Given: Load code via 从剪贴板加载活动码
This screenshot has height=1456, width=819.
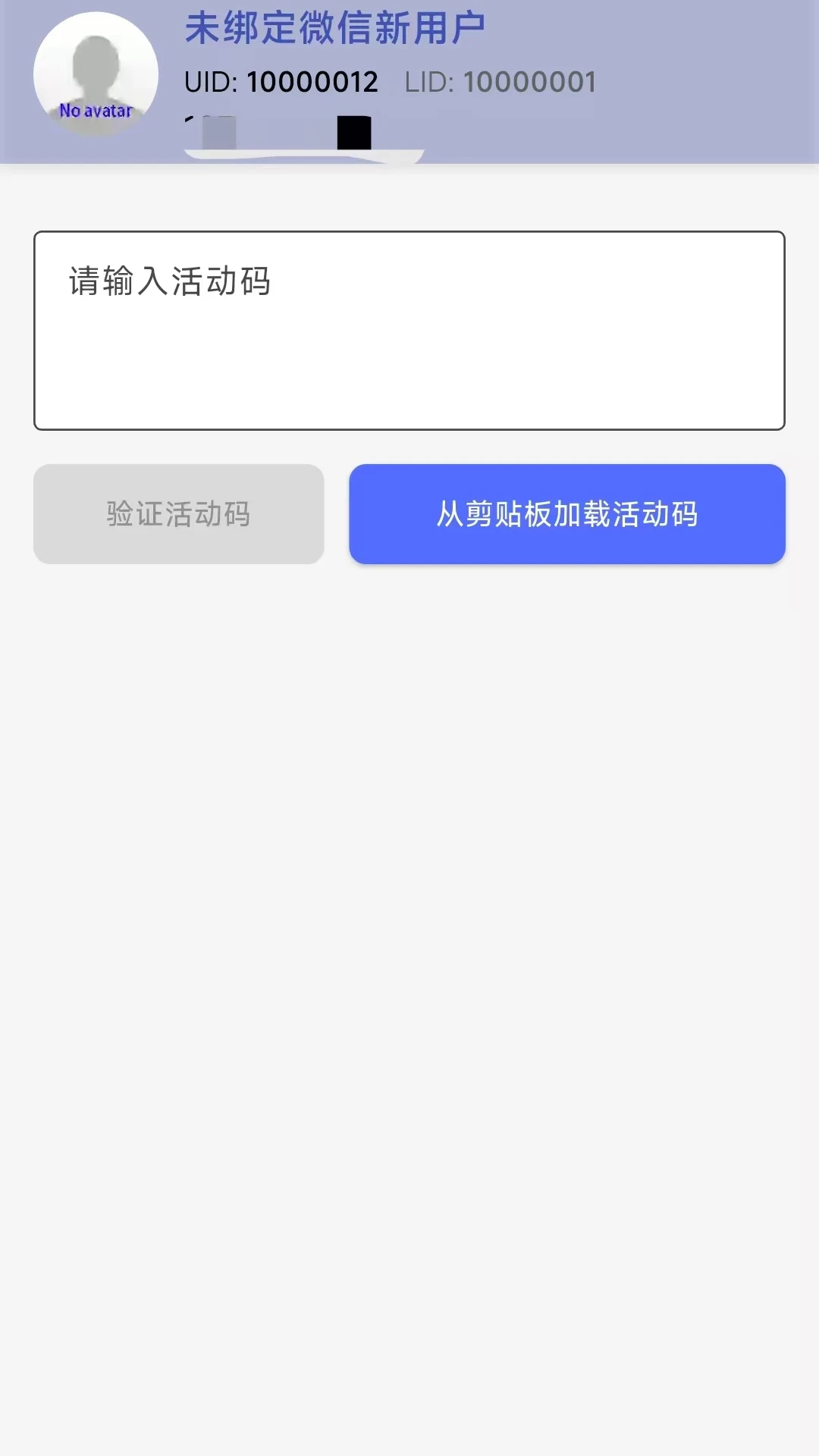Looking at the screenshot, I should pos(567,514).
